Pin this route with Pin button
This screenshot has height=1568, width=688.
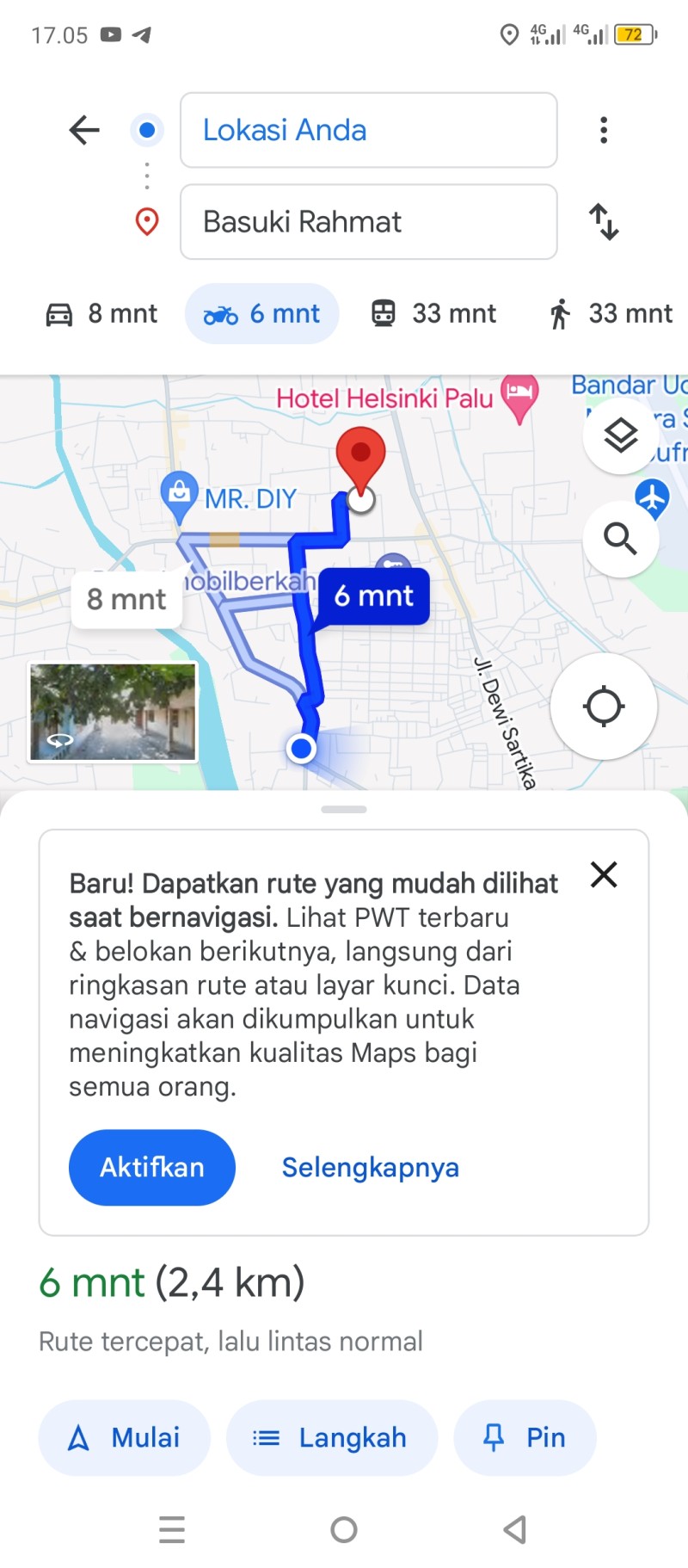pyautogui.click(x=525, y=1437)
